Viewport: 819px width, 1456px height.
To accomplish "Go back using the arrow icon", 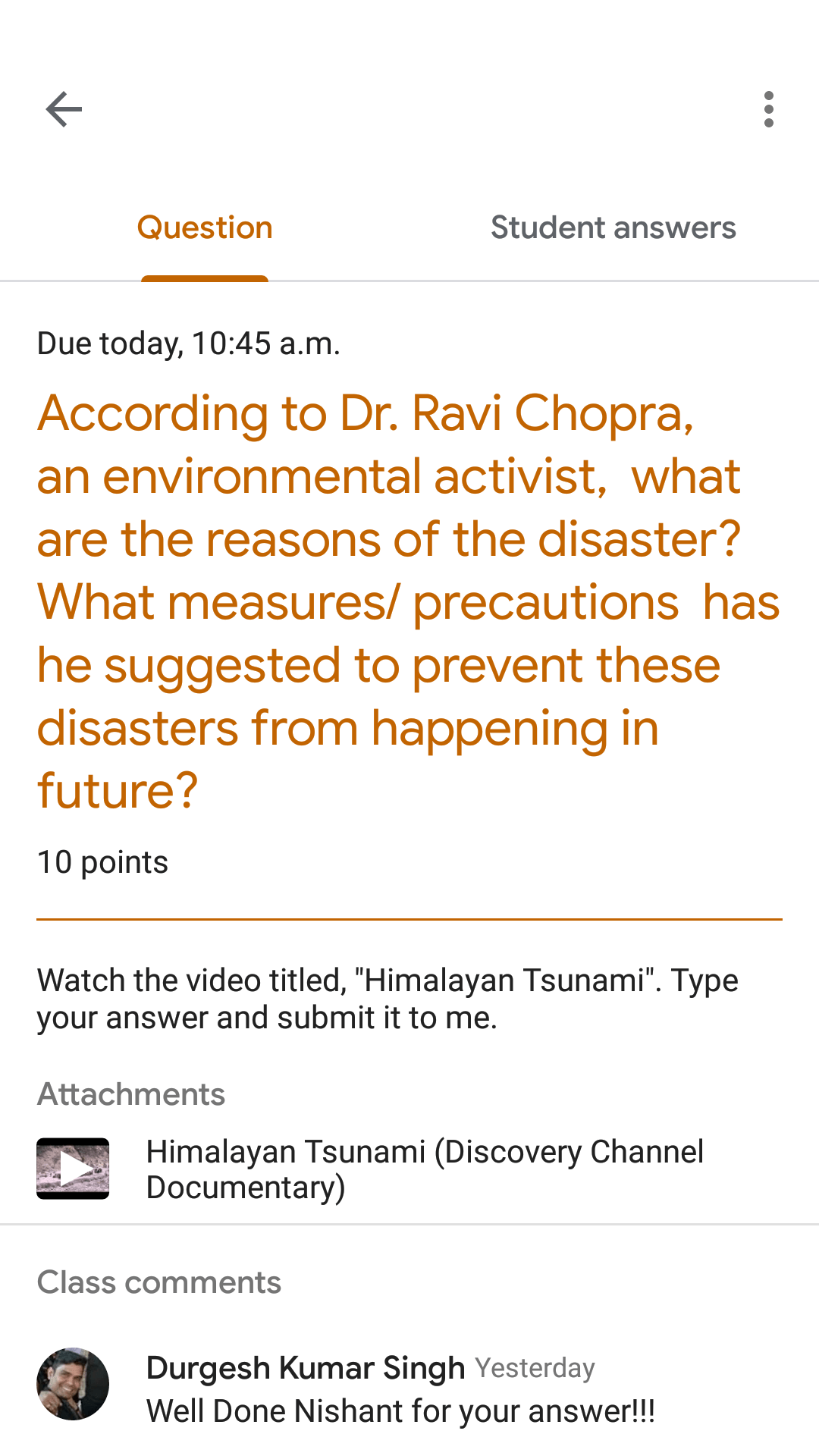I will (x=64, y=110).
